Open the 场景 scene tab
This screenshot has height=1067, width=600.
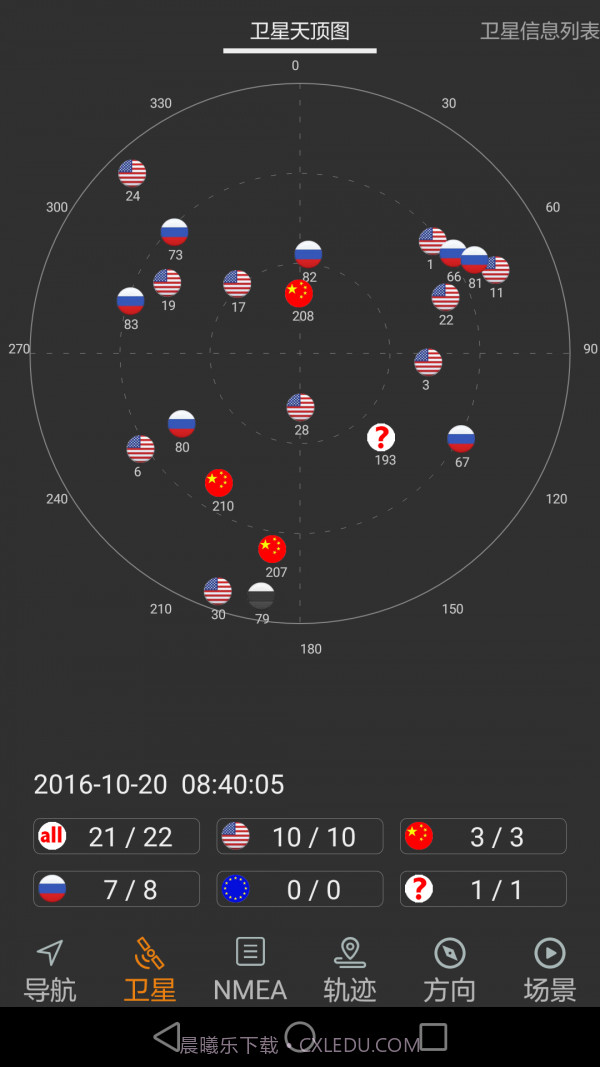click(x=550, y=970)
